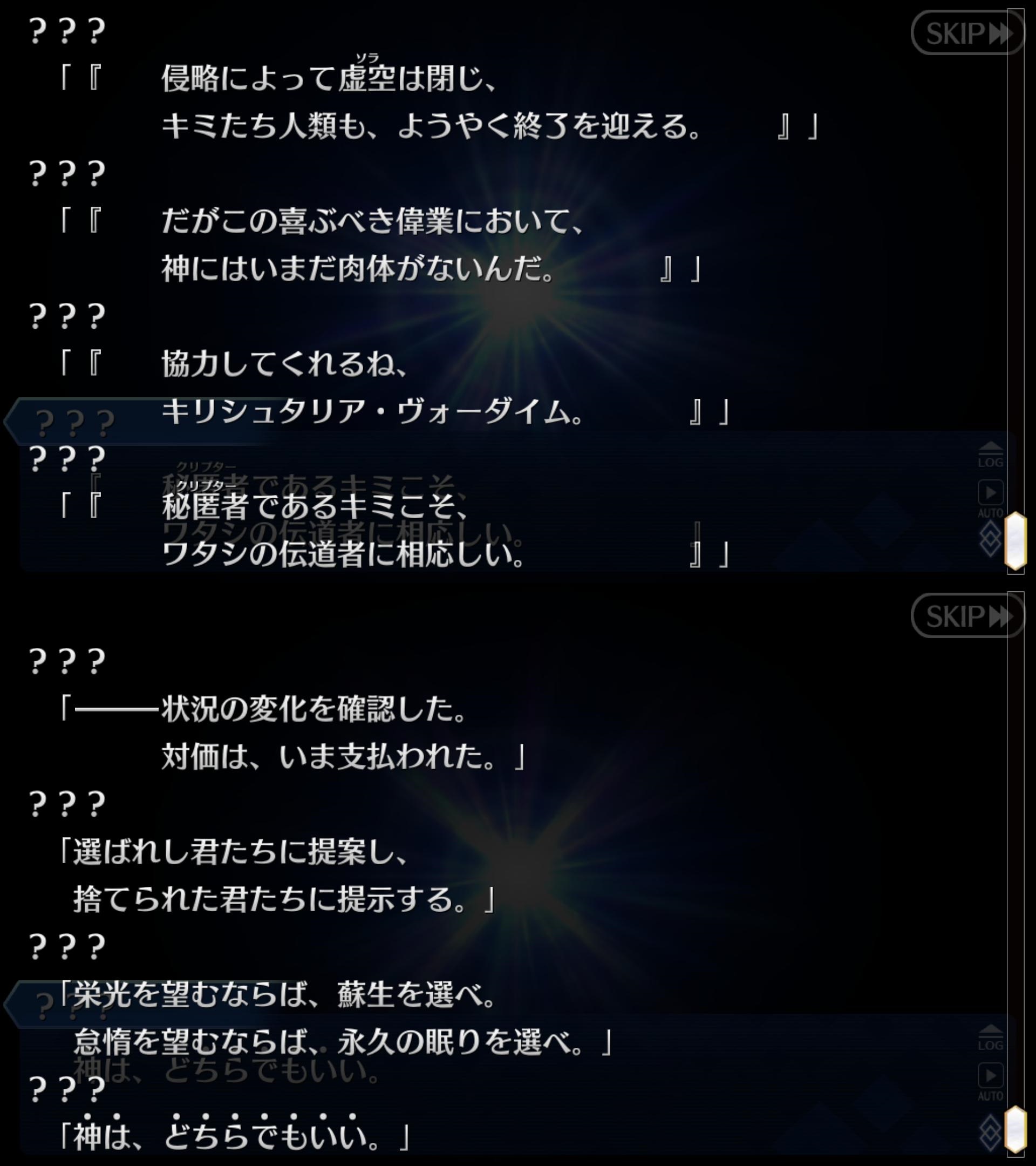The image size is (1036, 1166).
Task: Open LOG beside the 怠惰を望むならば line
Action: pyautogui.click(x=990, y=1038)
